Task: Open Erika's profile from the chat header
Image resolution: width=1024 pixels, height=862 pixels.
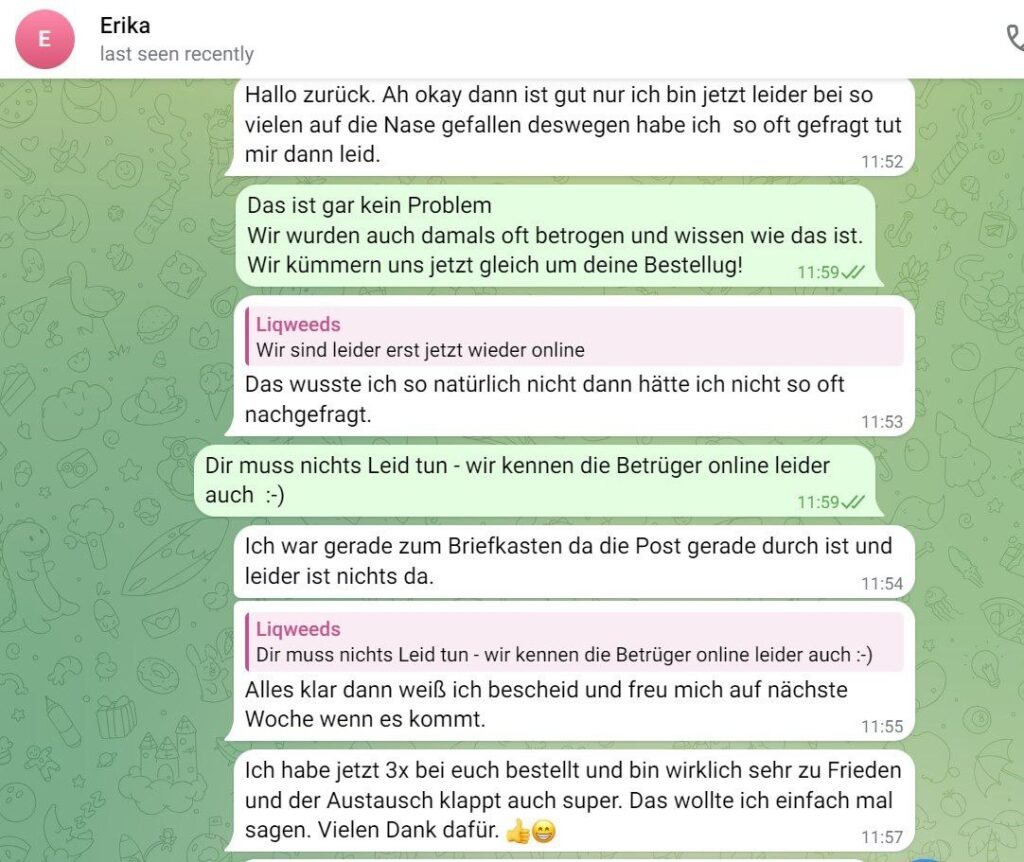Action: click(x=125, y=27)
